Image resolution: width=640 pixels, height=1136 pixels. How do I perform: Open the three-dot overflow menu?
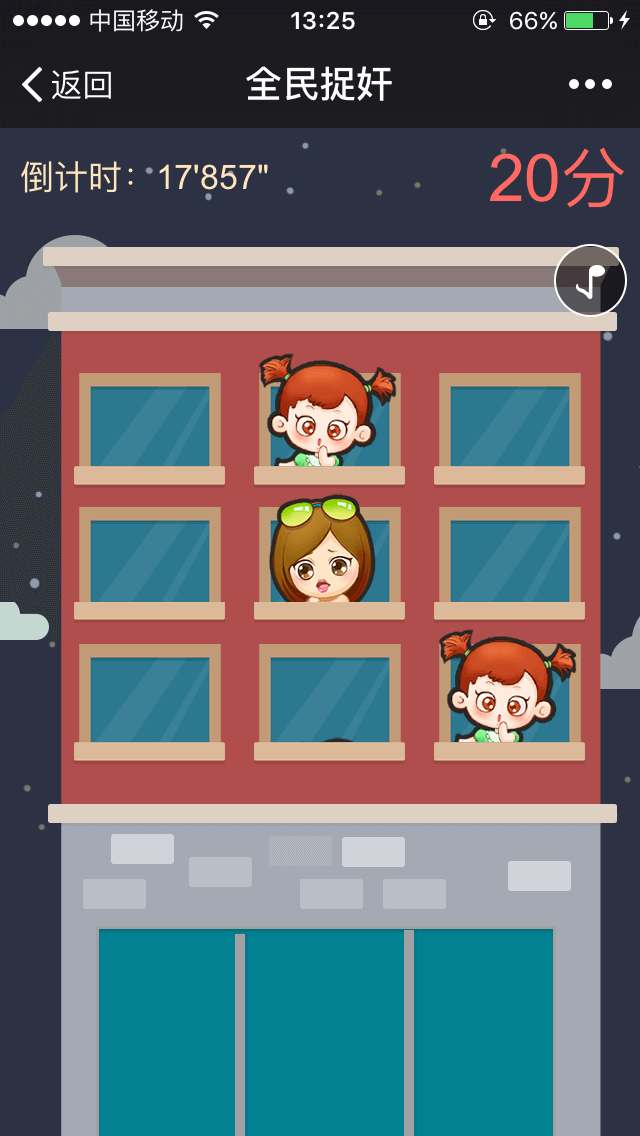point(590,85)
